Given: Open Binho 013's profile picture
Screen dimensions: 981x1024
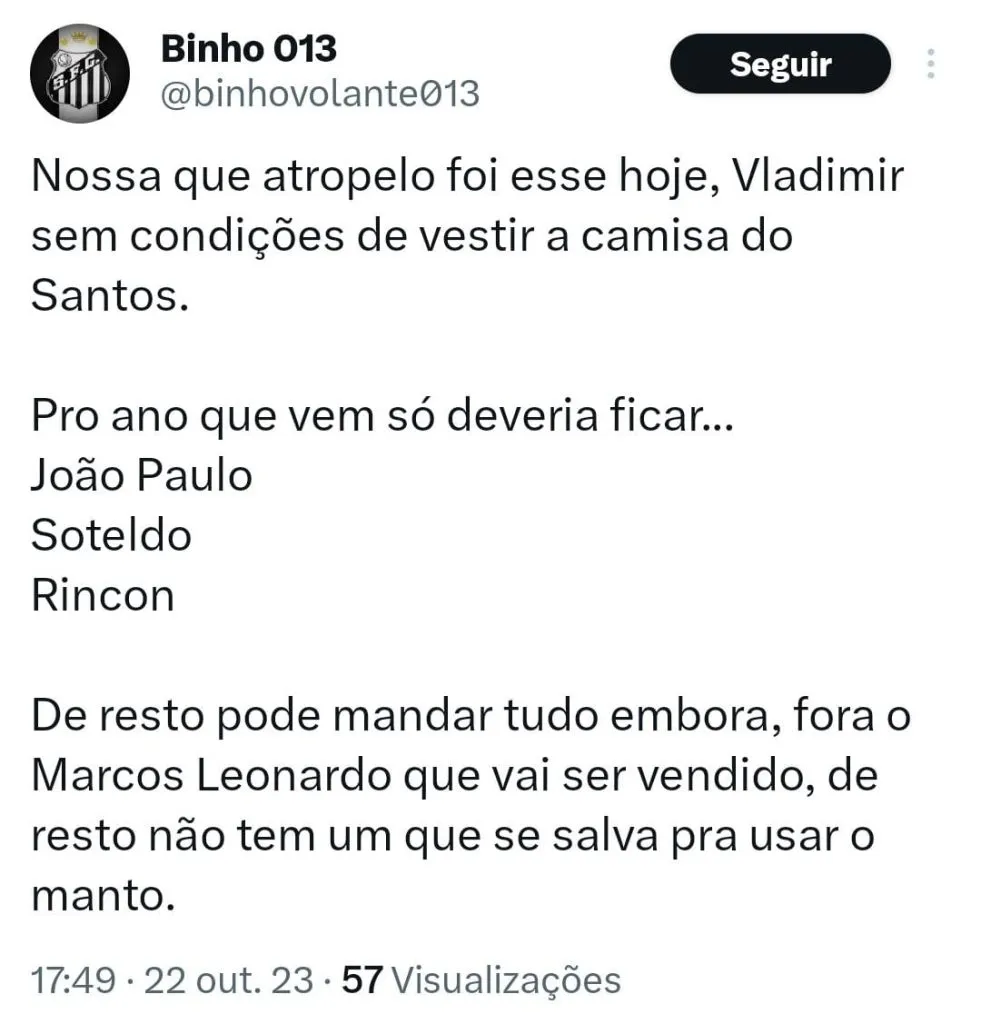Looking at the screenshot, I should coord(80,73).
